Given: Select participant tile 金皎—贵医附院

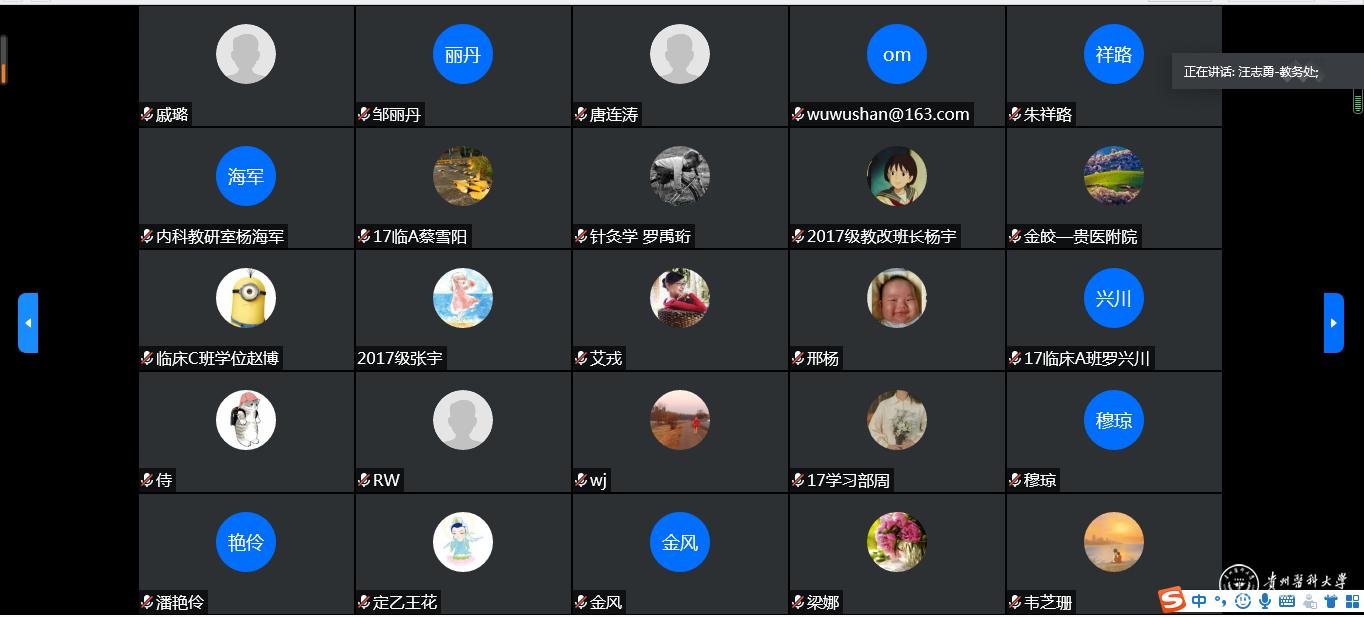Looking at the screenshot, I should tap(1114, 188).
